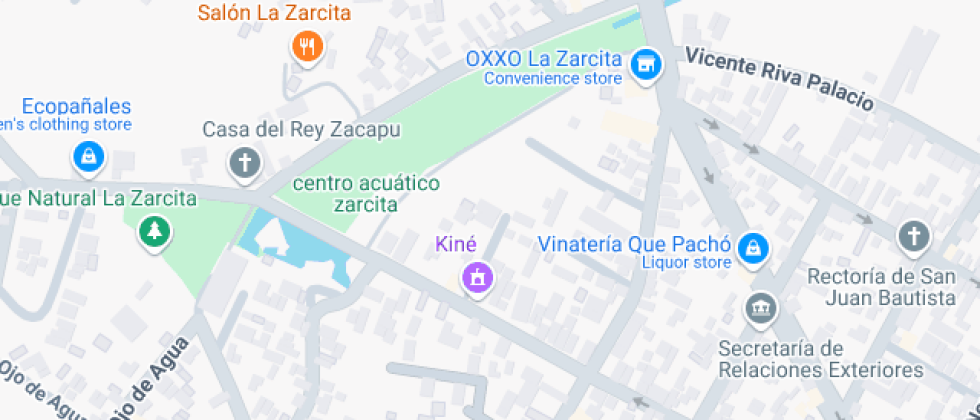Tap the Vinatería Que Pachó liquor store pin

pos(753,249)
